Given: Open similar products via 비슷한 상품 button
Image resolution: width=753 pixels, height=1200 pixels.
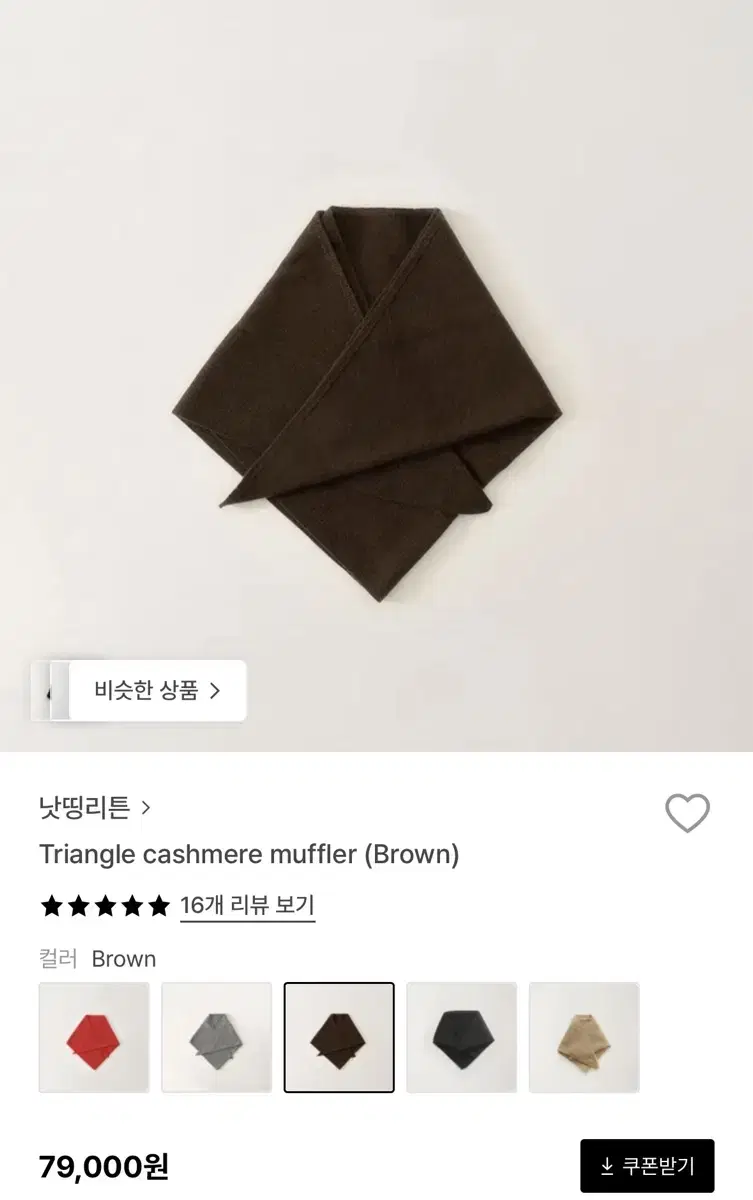Looking at the screenshot, I should (x=150, y=690).
